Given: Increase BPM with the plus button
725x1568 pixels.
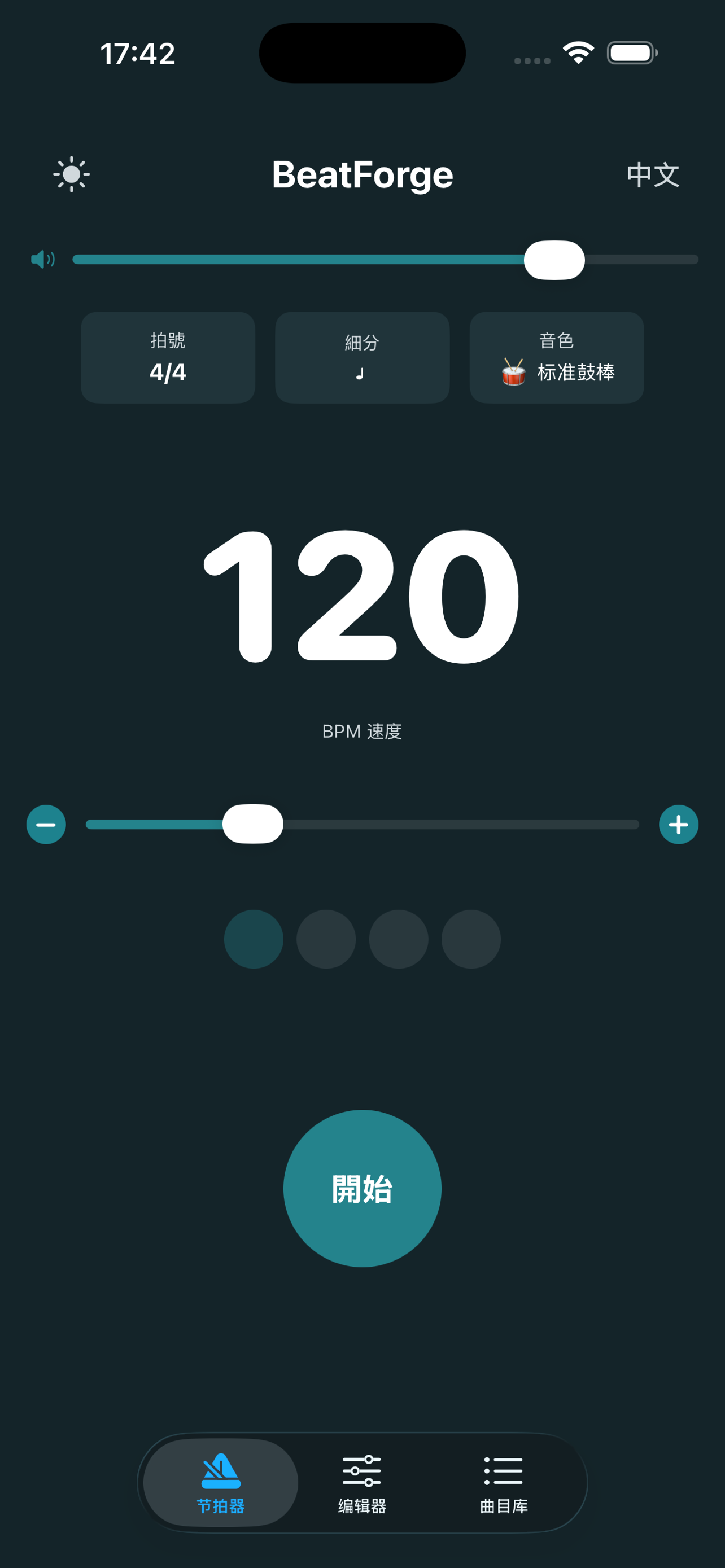Looking at the screenshot, I should (678, 824).
